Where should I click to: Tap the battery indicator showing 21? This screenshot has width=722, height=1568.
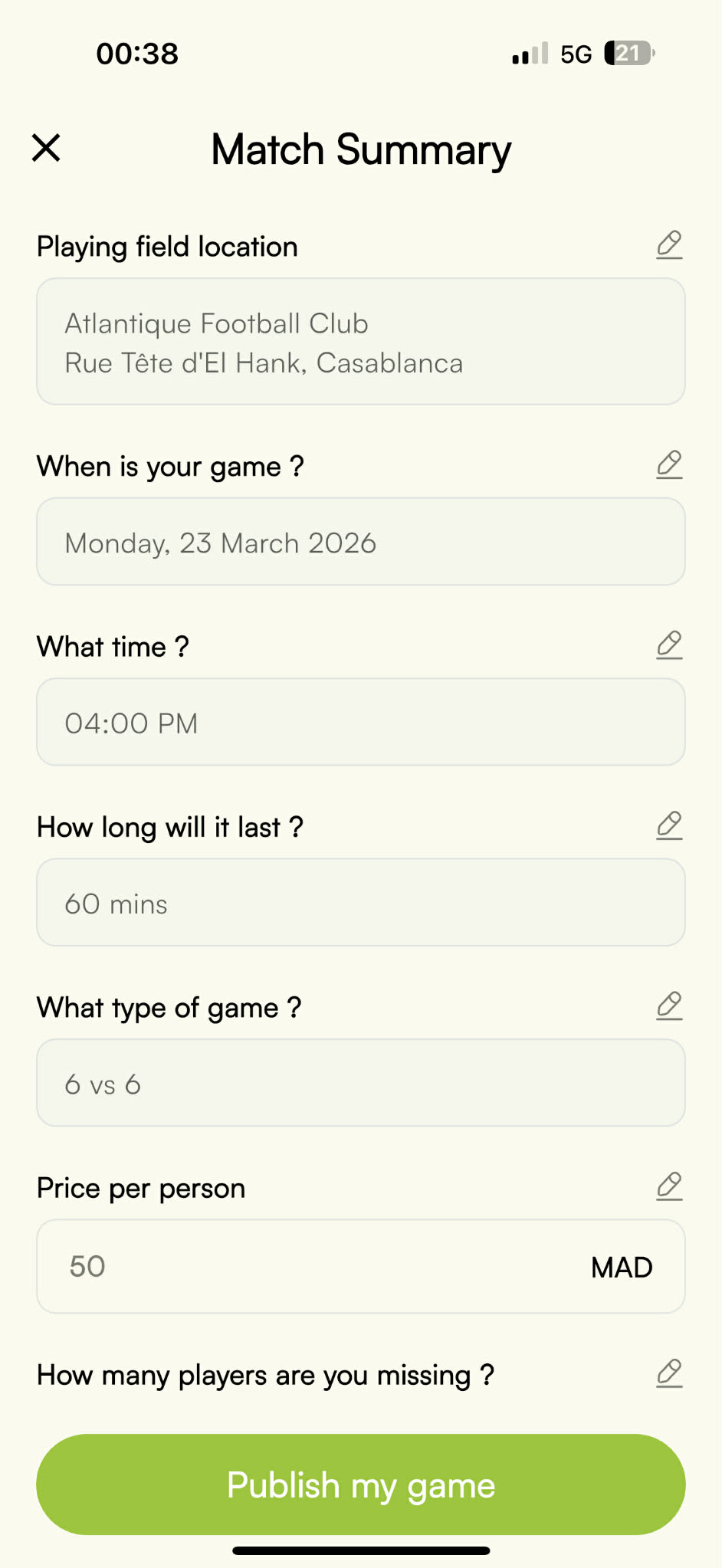(627, 52)
